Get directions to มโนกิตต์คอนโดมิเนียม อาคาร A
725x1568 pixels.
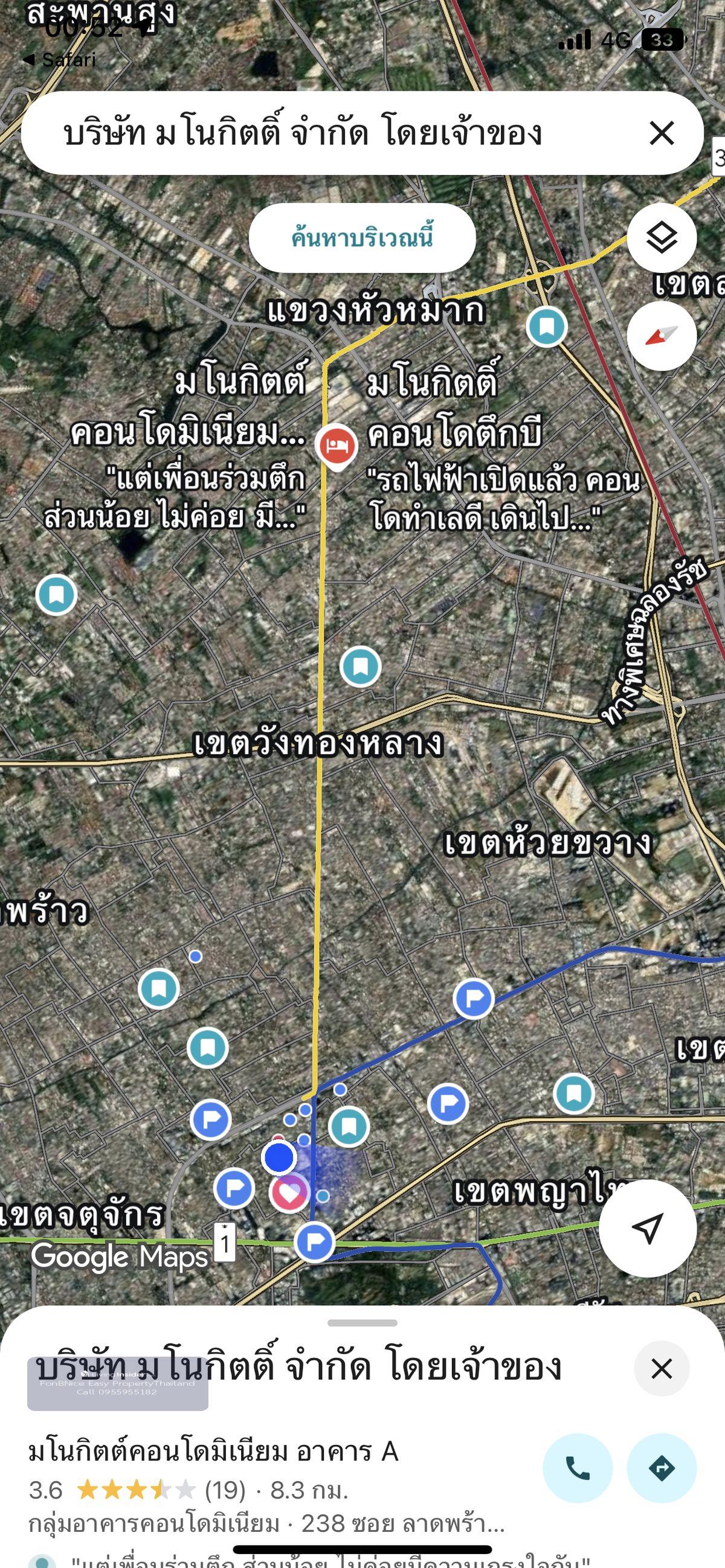point(662,1468)
